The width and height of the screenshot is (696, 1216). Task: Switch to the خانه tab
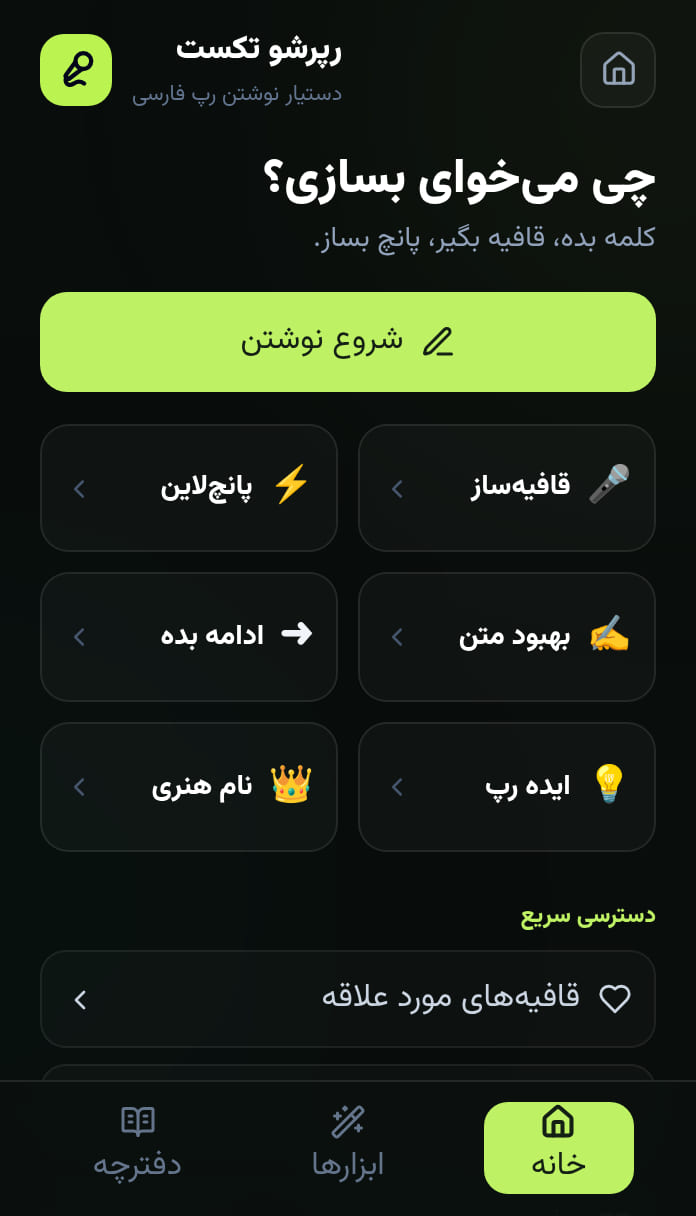pyautogui.click(x=559, y=1148)
